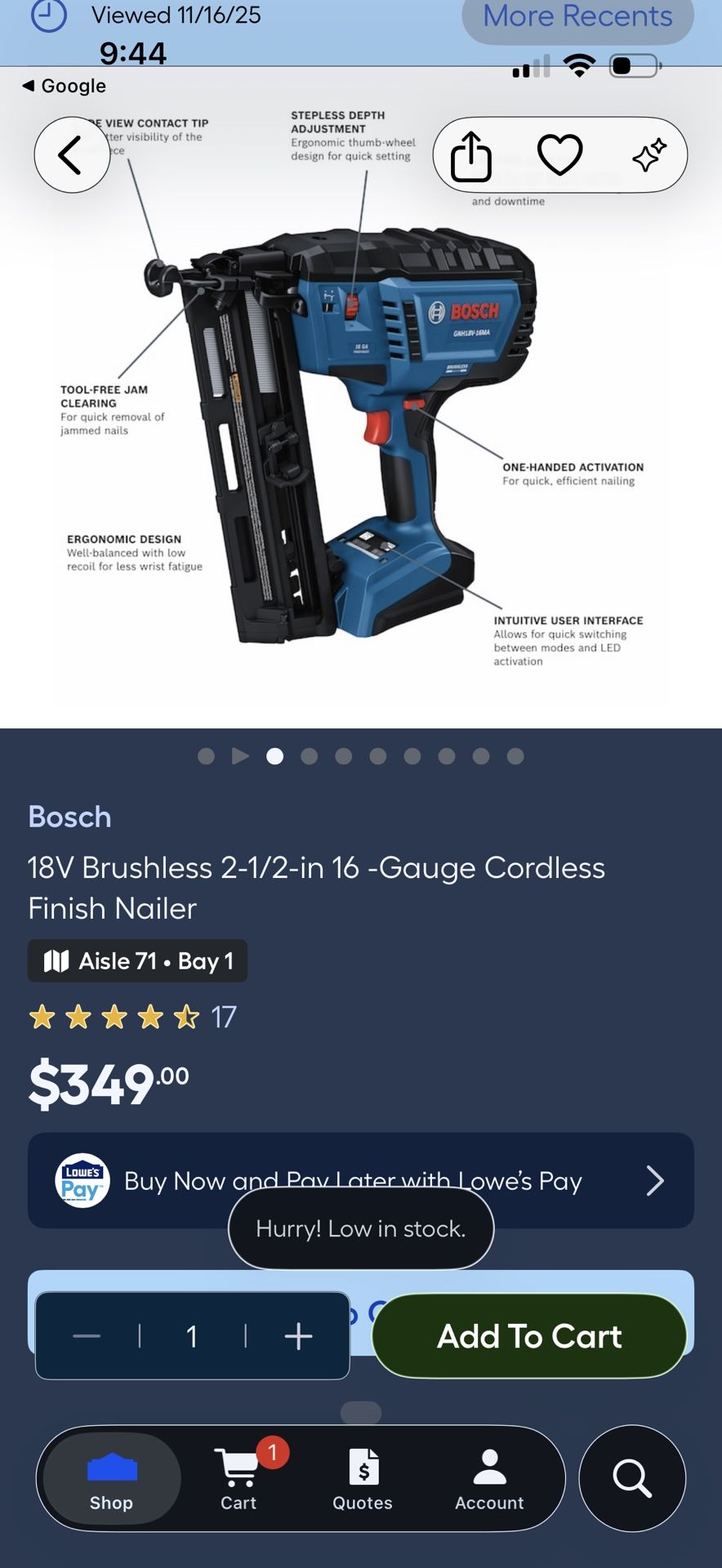This screenshot has width=722, height=1568.
Task: Tap Add To Cart
Action: tap(528, 1336)
